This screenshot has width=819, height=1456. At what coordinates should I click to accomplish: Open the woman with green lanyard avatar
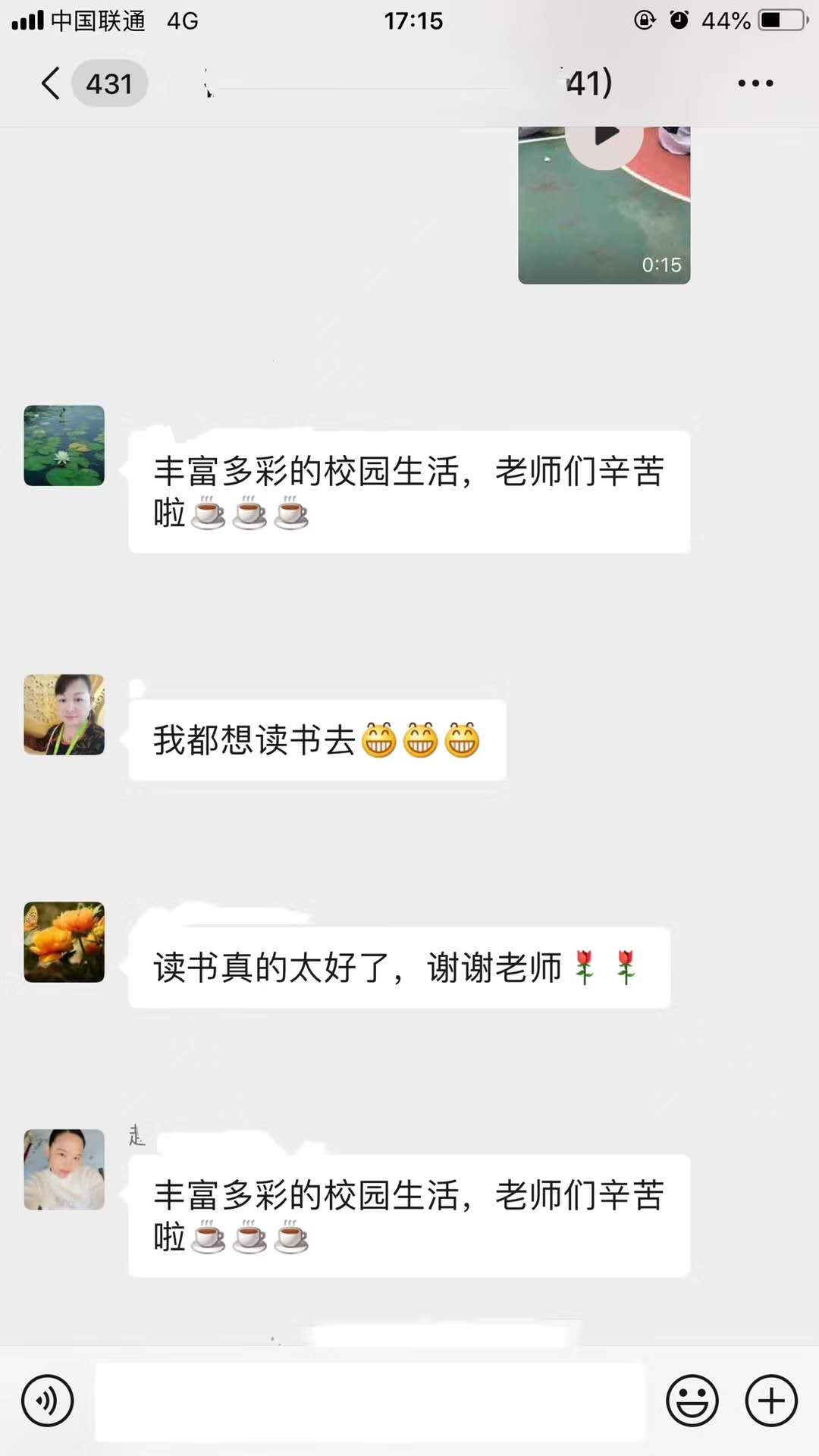tap(64, 714)
